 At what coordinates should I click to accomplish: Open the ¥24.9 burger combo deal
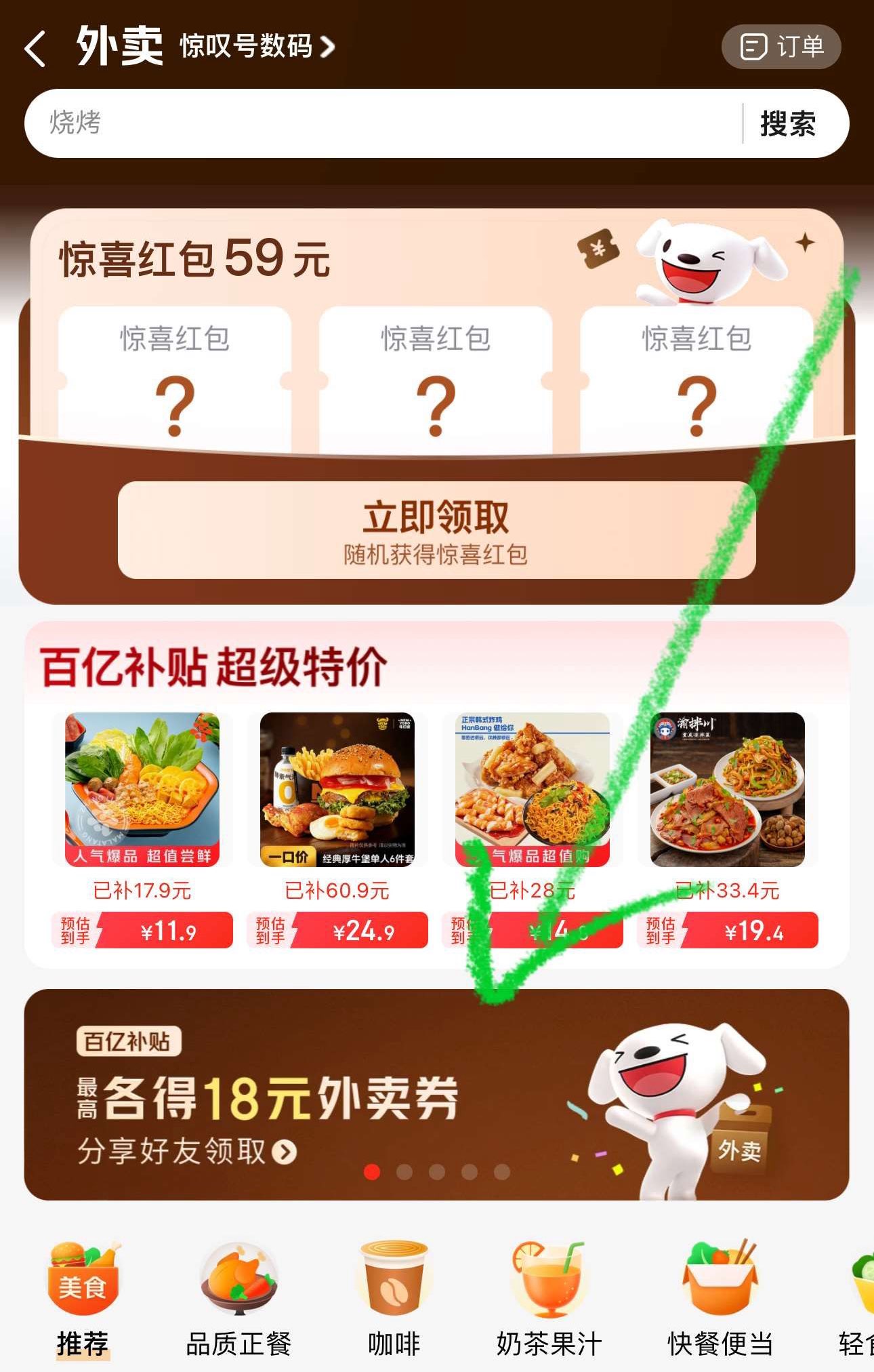pyautogui.click(x=337, y=830)
